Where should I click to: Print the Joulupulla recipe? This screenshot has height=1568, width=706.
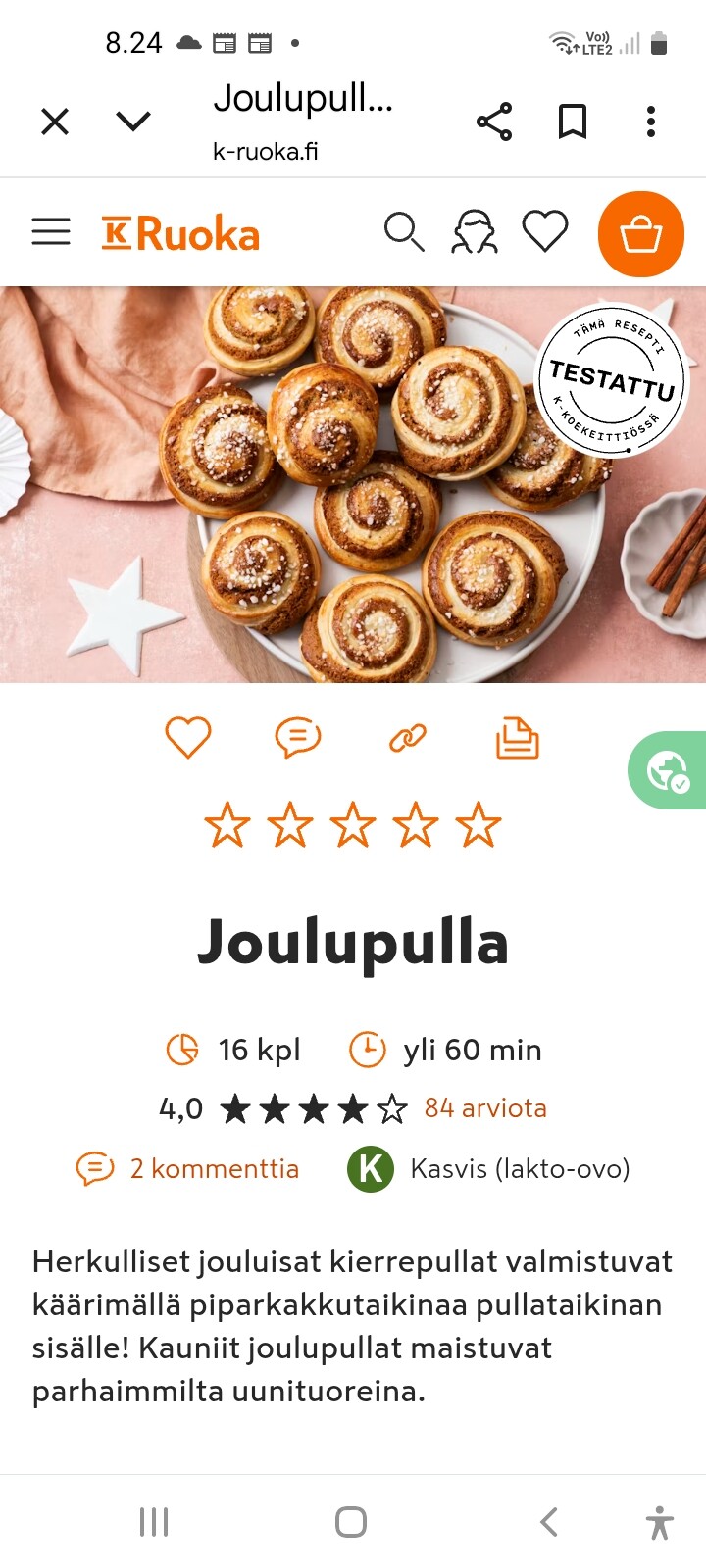click(517, 738)
